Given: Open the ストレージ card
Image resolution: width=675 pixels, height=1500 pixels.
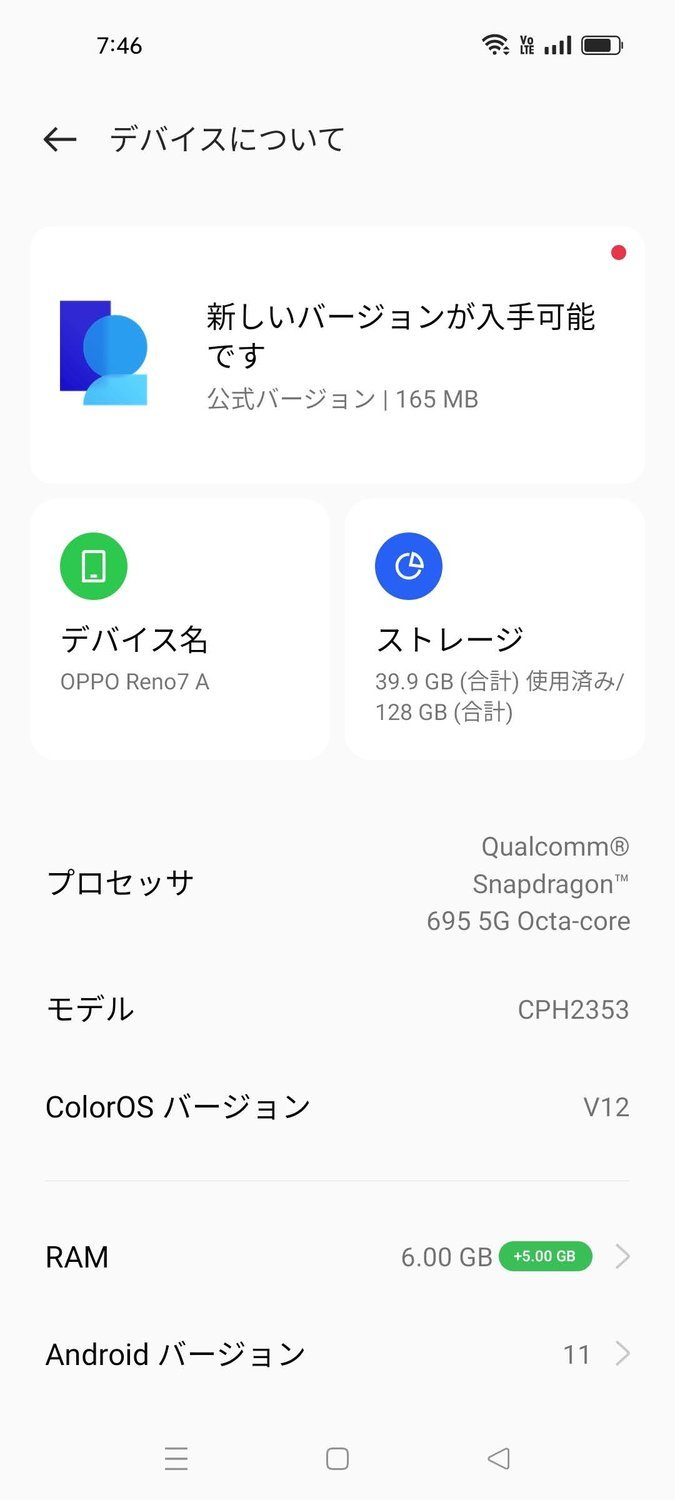Looking at the screenshot, I should coord(495,630).
